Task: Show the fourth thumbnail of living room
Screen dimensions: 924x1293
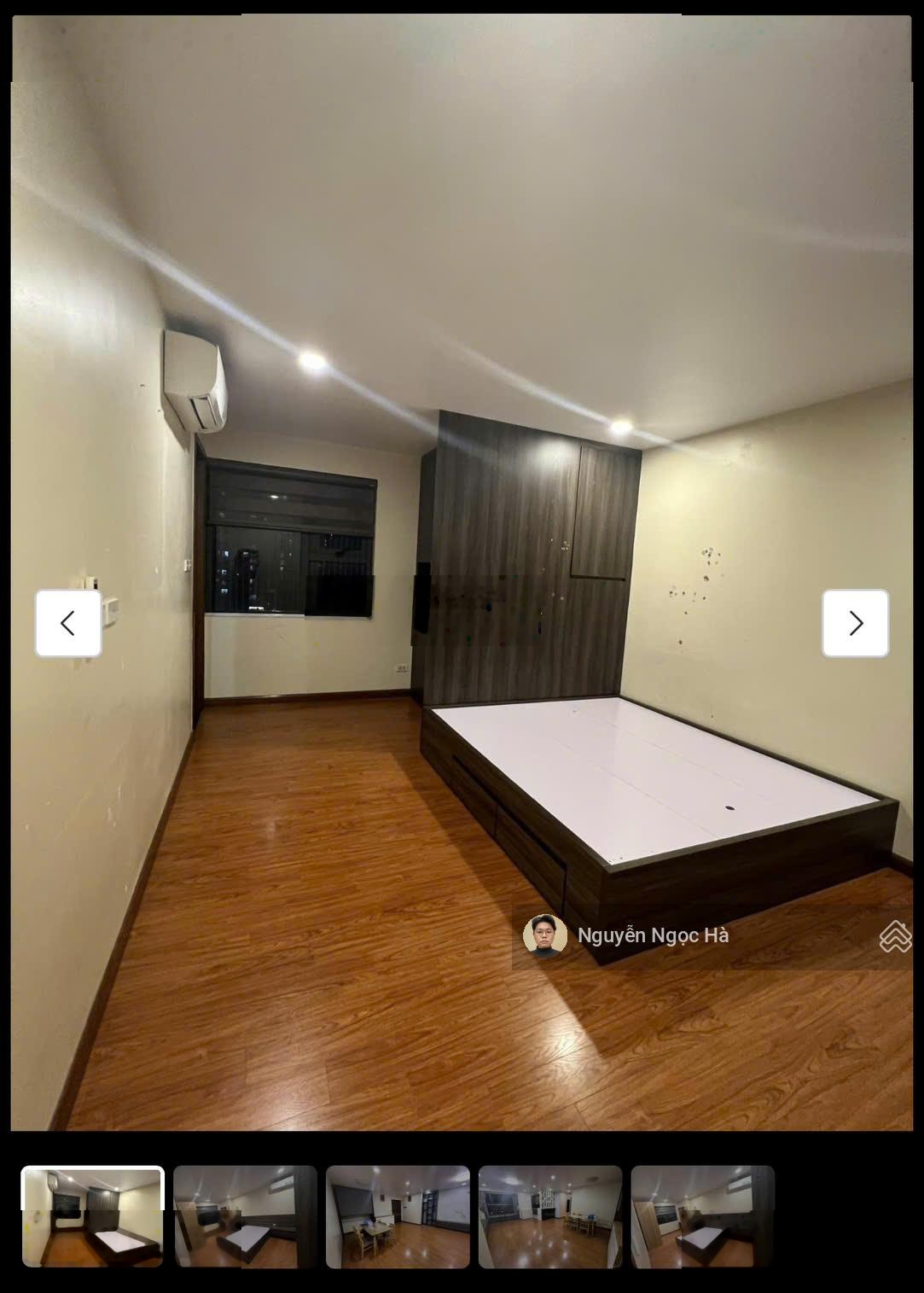Action: click(550, 1216)
